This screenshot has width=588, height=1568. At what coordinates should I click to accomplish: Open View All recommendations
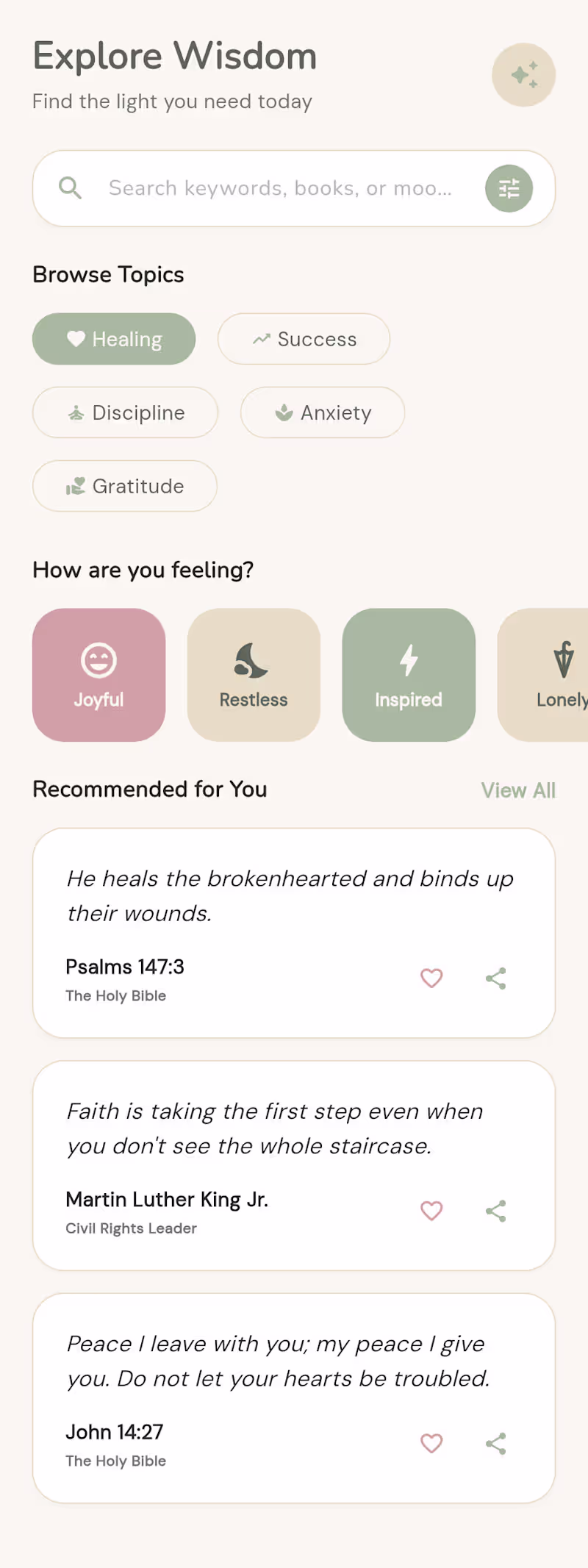518,790
